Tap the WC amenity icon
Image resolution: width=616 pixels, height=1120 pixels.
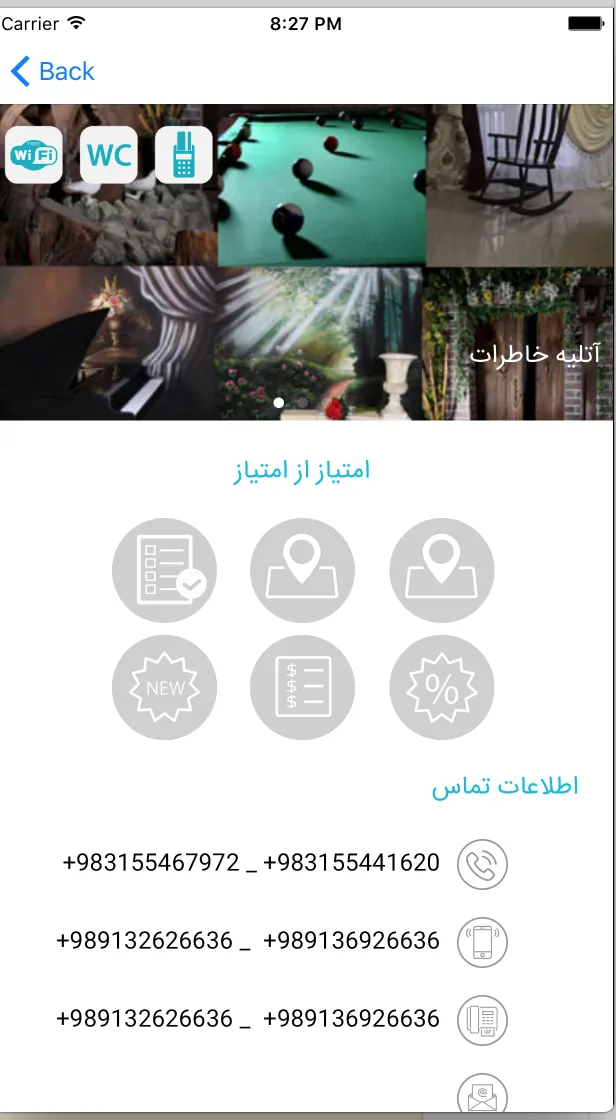[109, 155]
